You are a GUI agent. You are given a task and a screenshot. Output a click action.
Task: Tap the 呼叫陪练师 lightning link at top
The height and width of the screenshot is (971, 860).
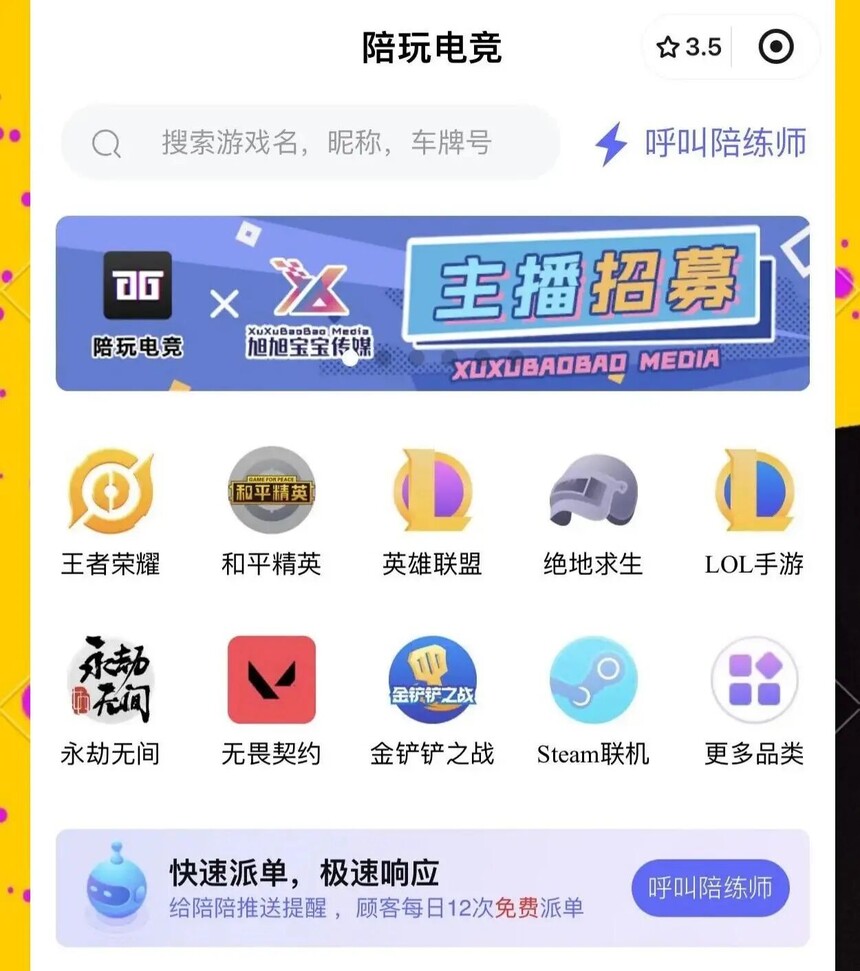[x=702, y=143]
